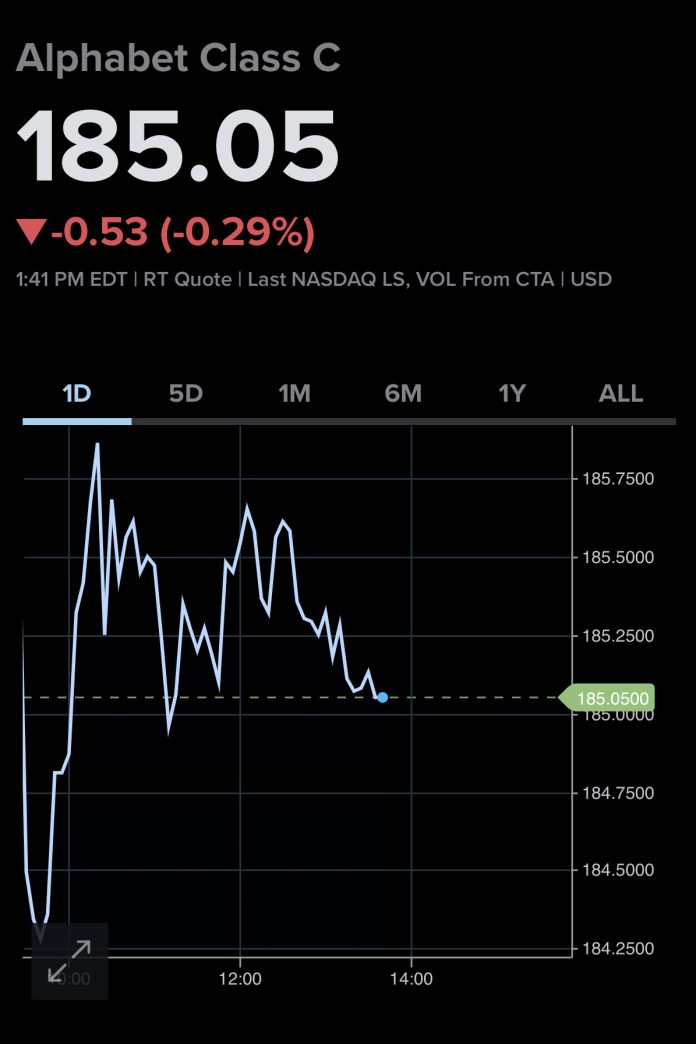Image resolution: width=696 pixels, height=1044 pixels.
Task: Switch to the 5D chart range
Action: 186,394
